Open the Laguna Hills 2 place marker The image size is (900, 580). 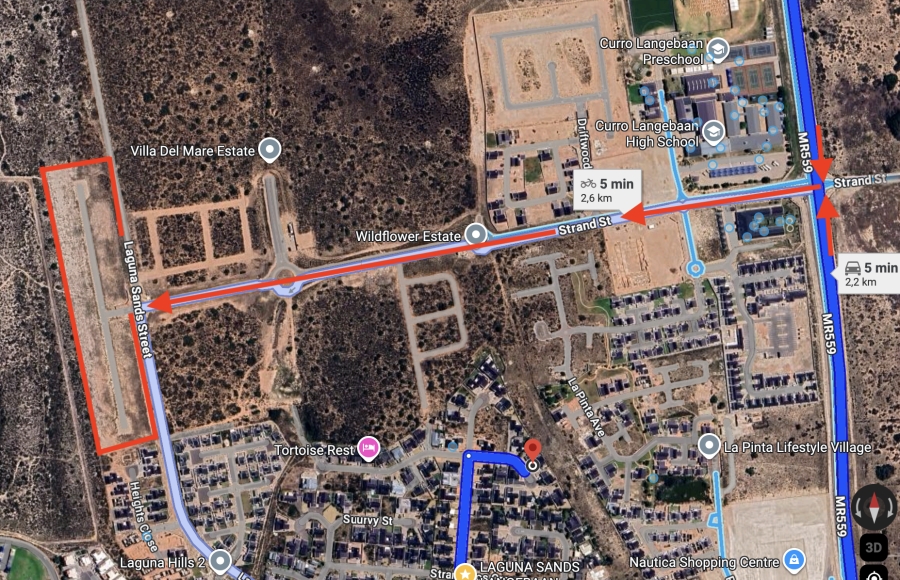click(x=220, y=561)
